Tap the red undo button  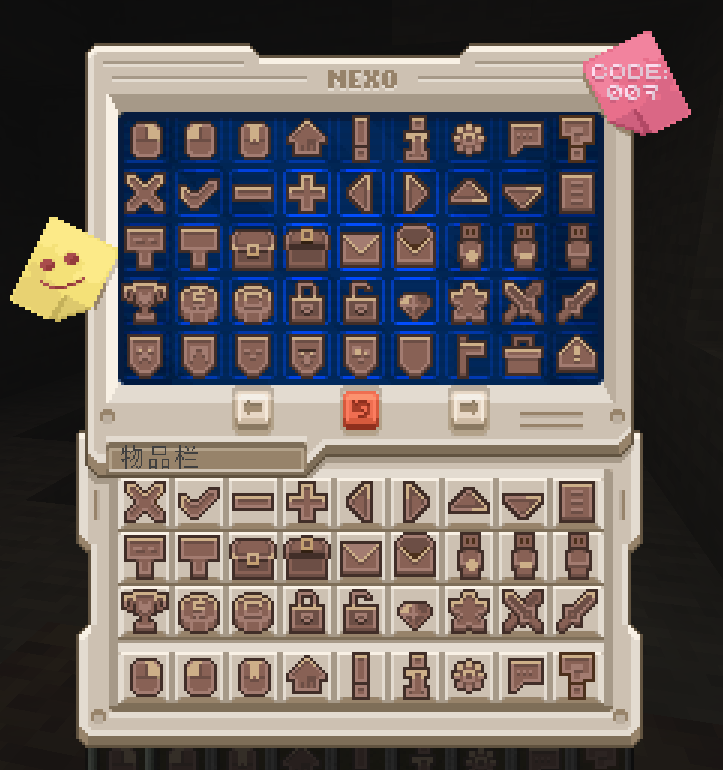pos(361,408)
